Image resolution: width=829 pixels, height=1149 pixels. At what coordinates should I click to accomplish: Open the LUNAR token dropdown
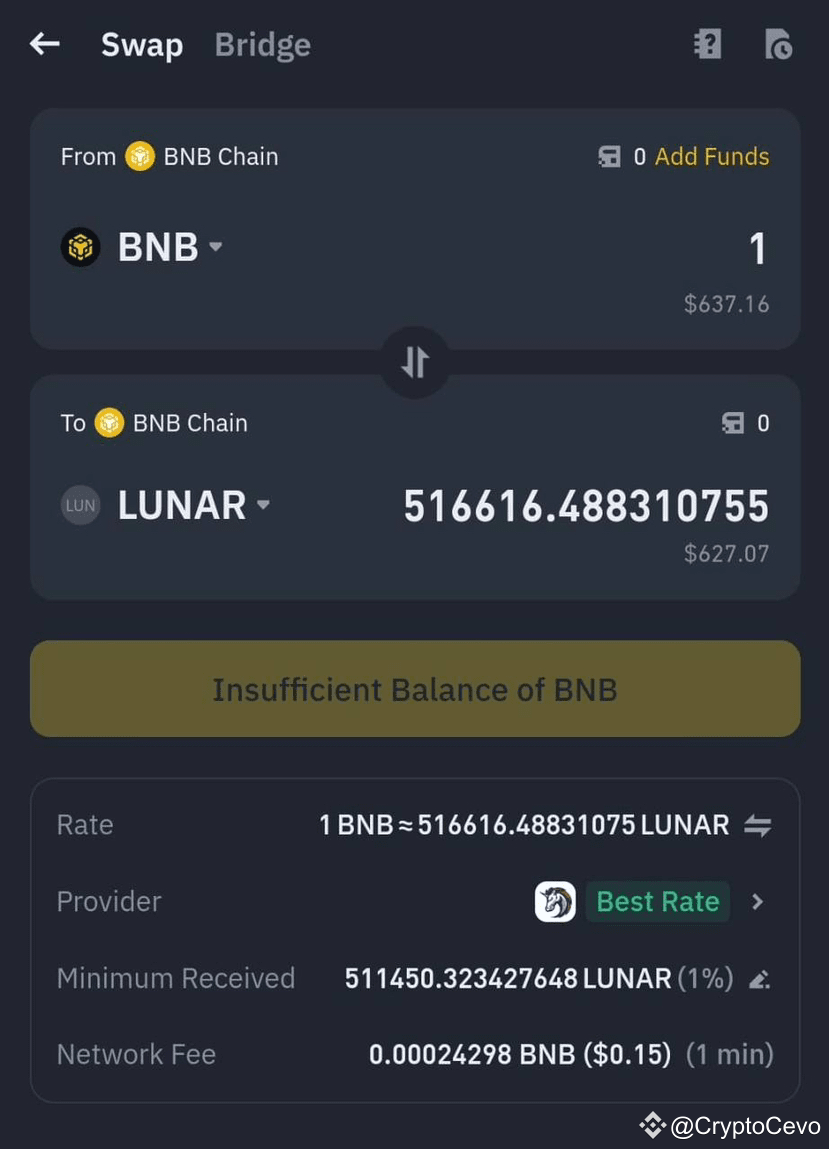click(193, 505)
